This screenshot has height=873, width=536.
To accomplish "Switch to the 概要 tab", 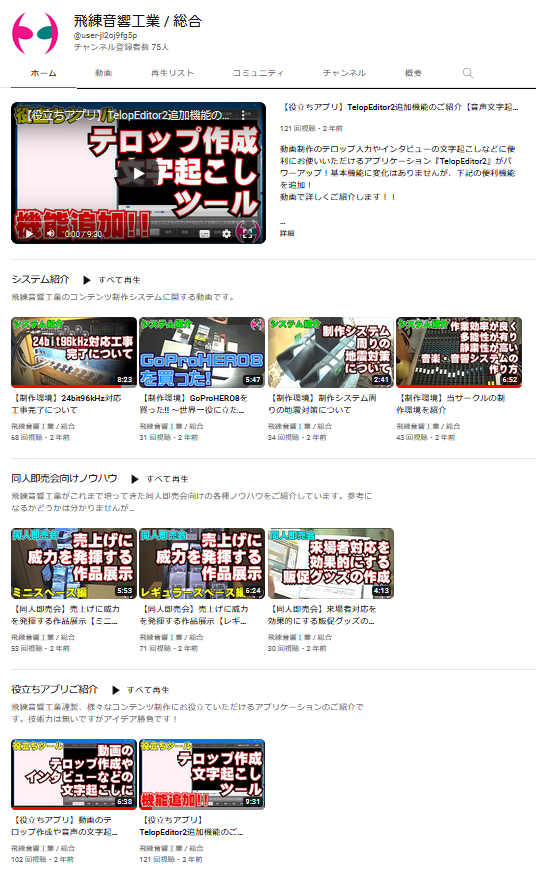I will pos(413,73).
